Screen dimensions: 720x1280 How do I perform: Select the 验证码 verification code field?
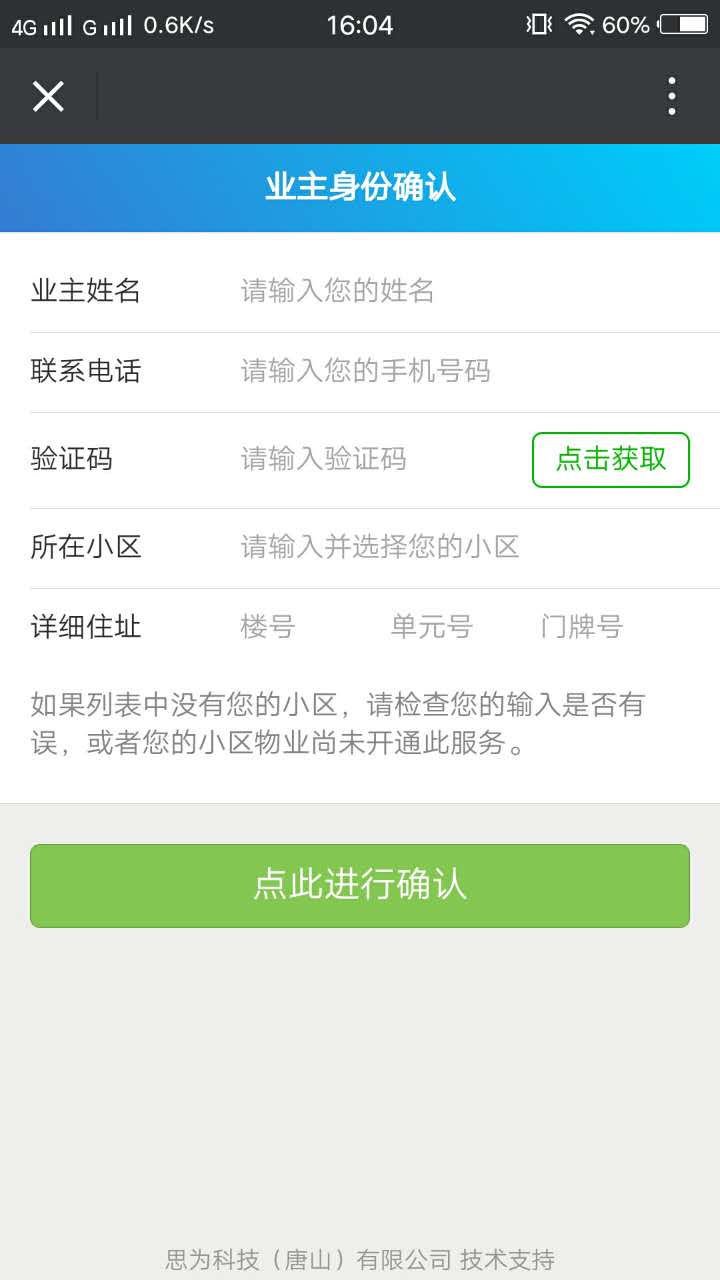[x=380, y=459]
